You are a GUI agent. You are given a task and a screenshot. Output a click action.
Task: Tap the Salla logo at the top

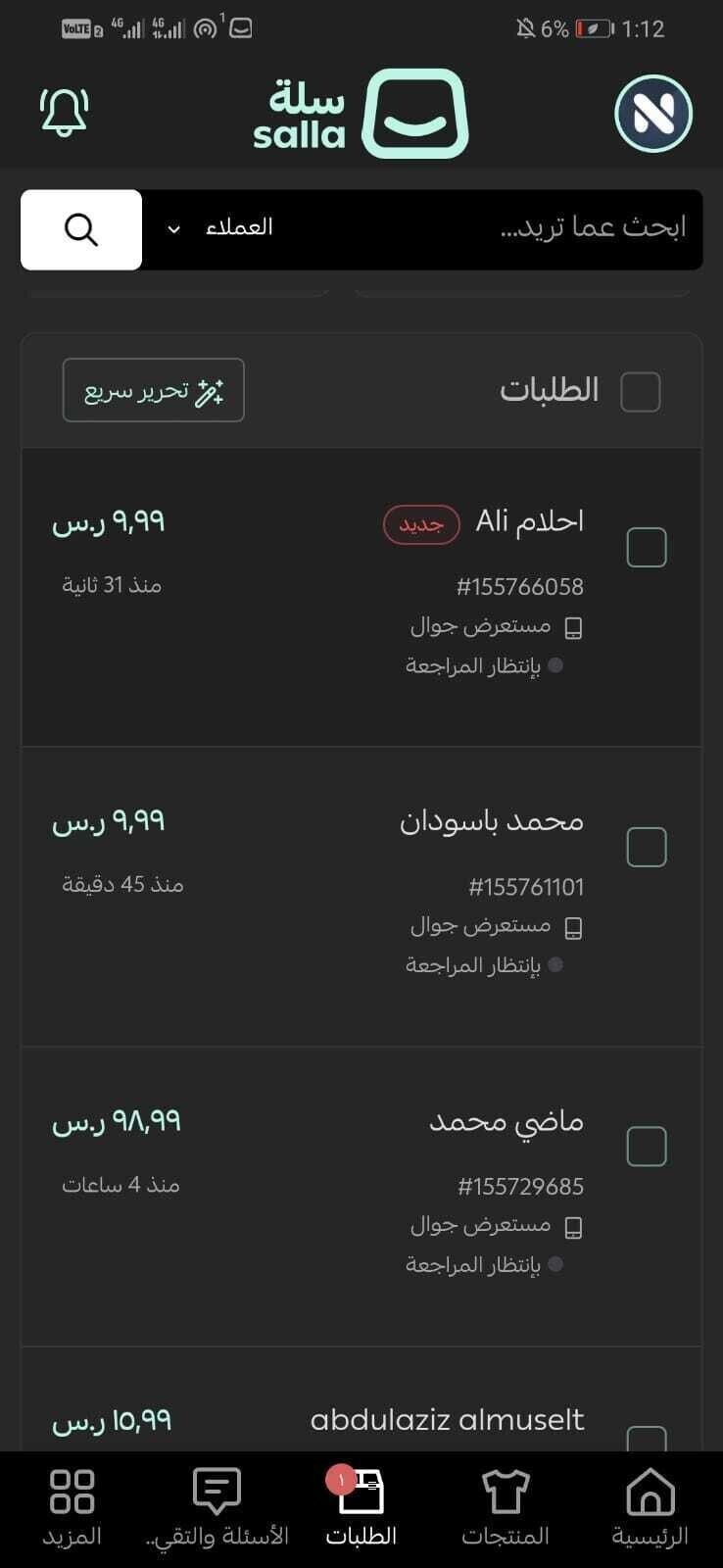(362, 112)
